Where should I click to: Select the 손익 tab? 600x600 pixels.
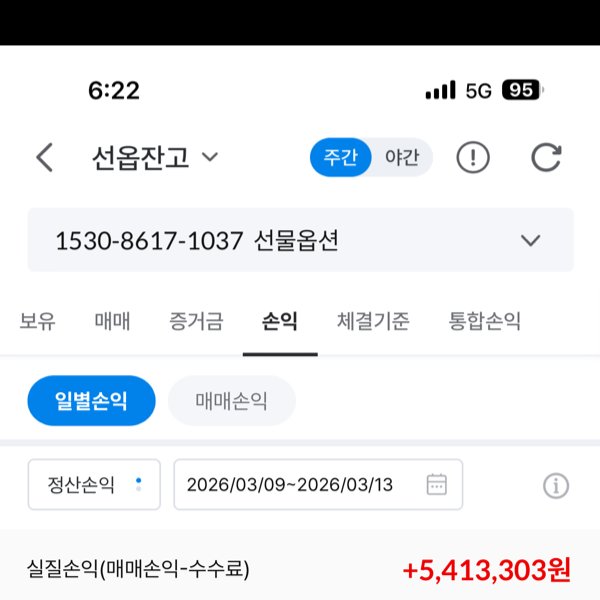click(280, 322)
